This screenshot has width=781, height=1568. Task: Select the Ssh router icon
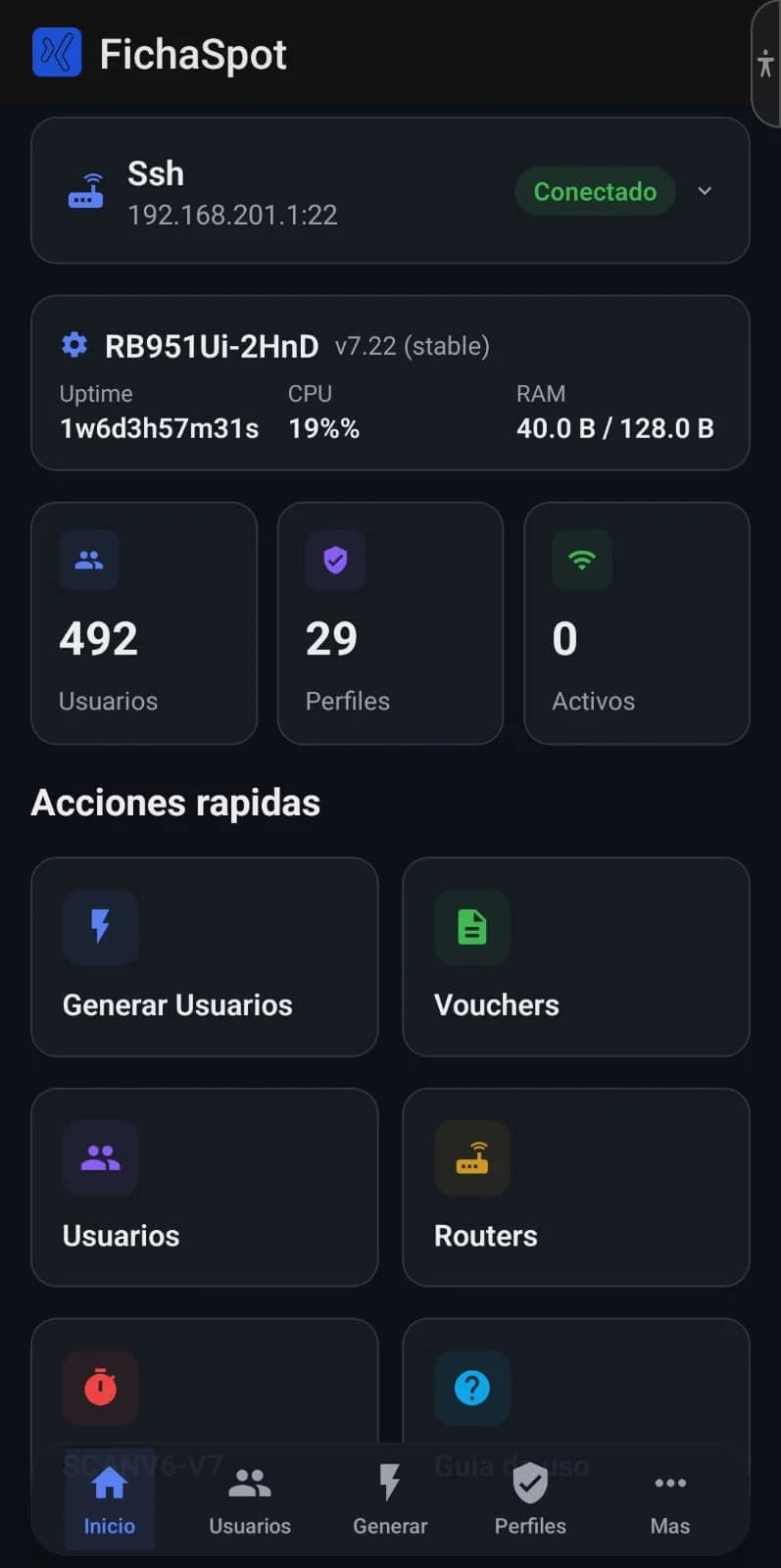coord(86,192)
